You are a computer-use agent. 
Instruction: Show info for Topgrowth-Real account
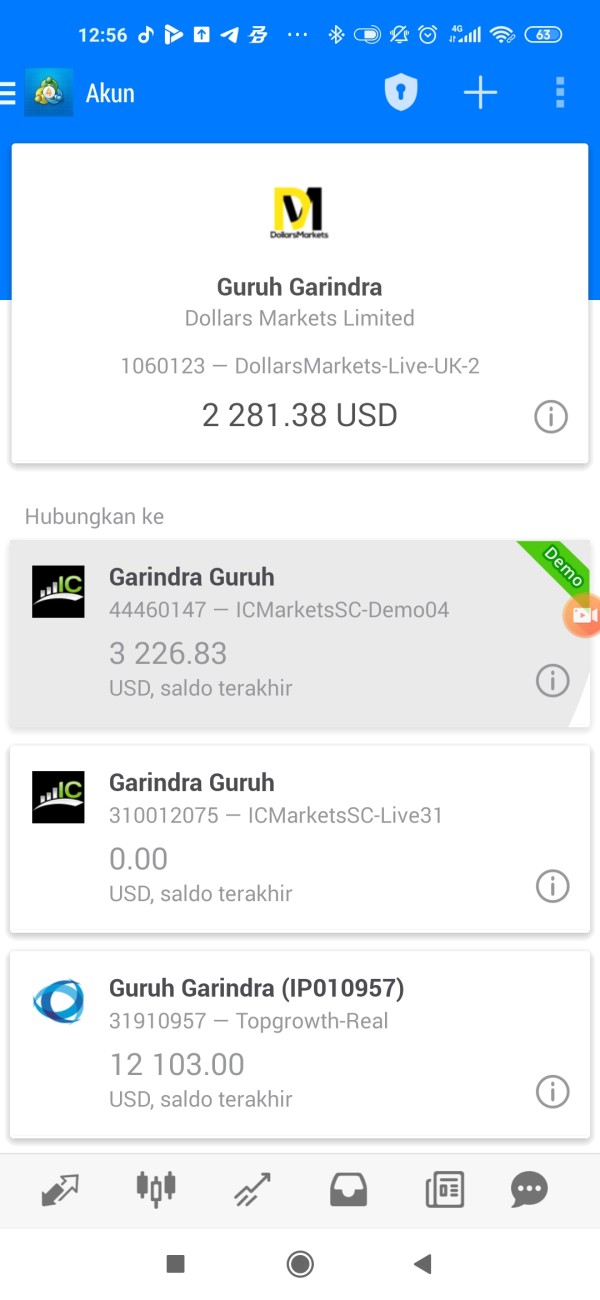[x=552, y=1092]
